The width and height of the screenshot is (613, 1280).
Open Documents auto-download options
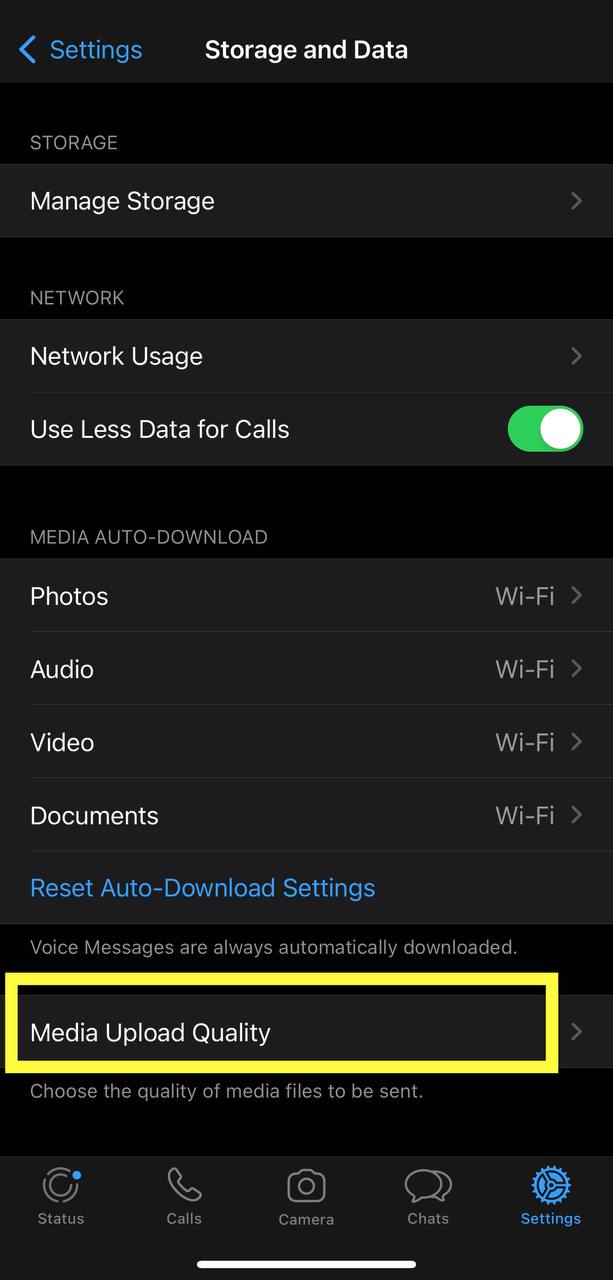point(306,815)
